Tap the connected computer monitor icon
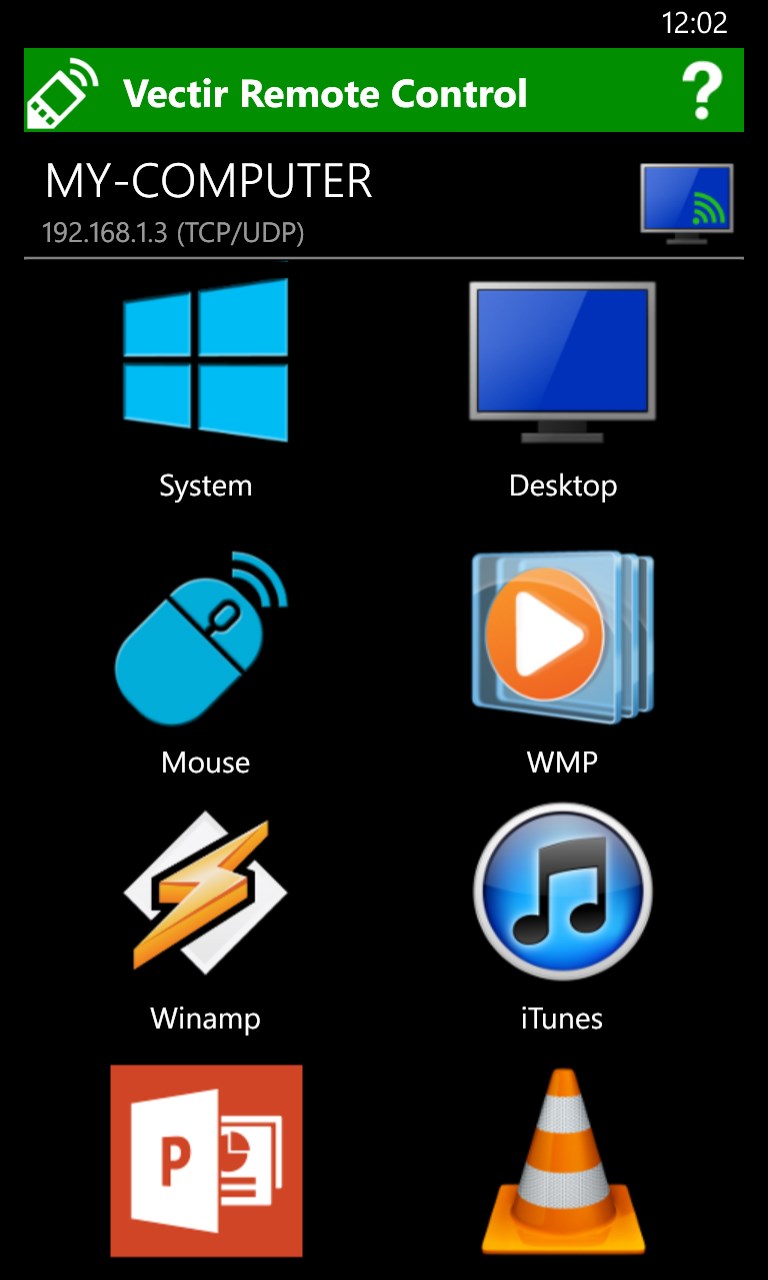The image size is (768, 1280). (x=687, y=203)
